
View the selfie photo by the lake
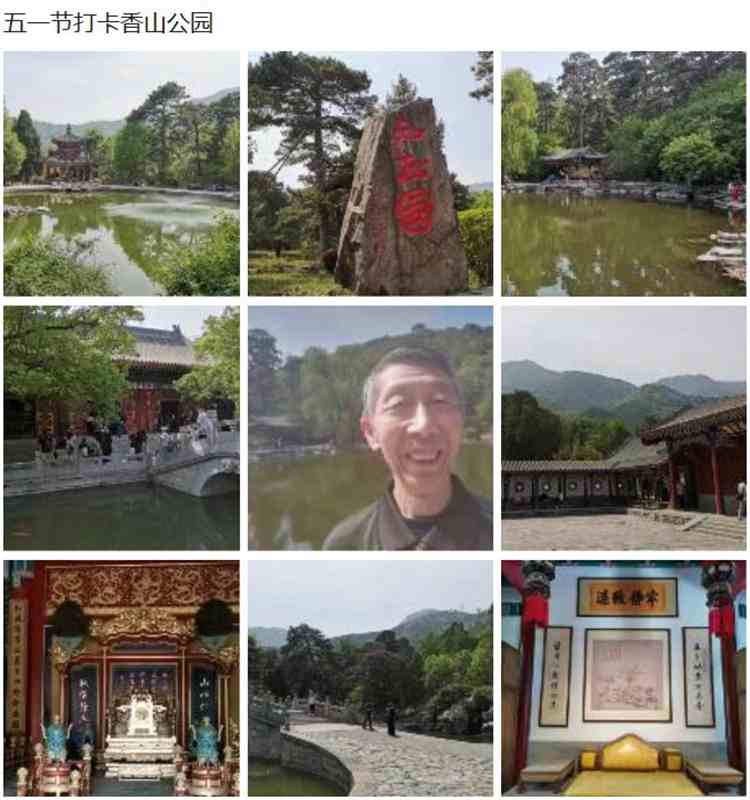tap(370, 428)
